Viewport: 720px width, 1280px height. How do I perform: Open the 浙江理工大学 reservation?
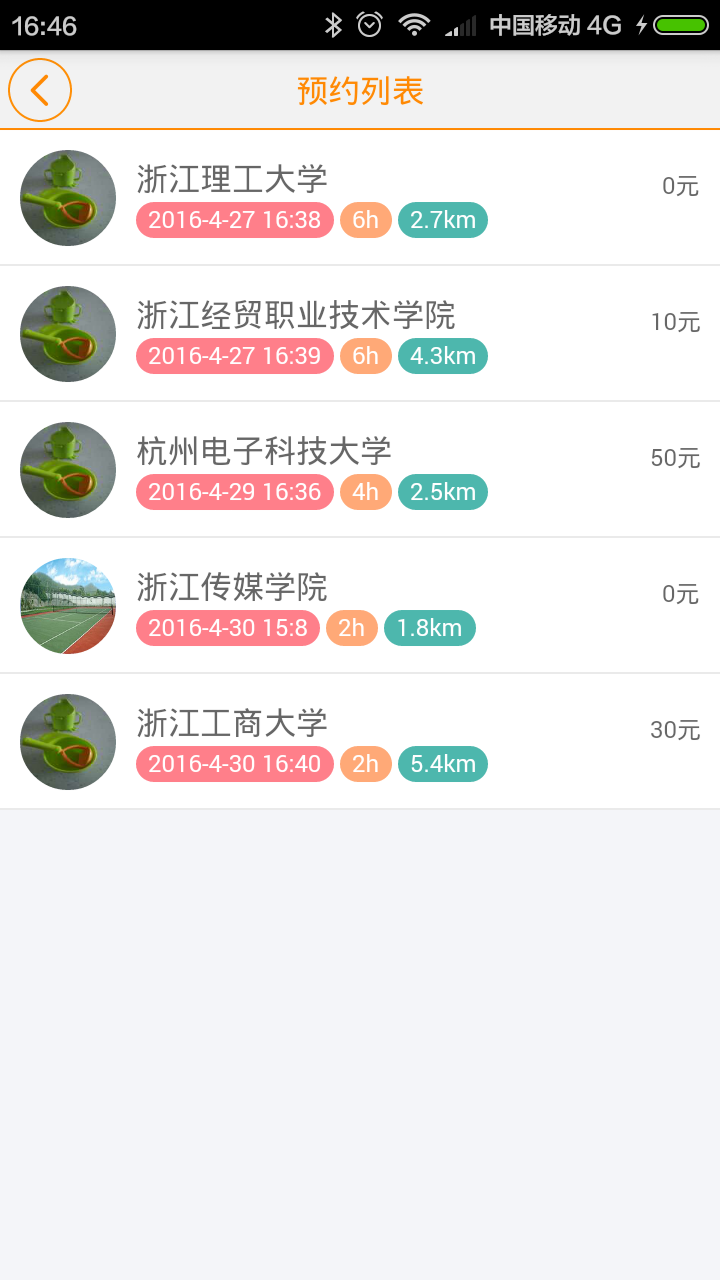(360, 198)
